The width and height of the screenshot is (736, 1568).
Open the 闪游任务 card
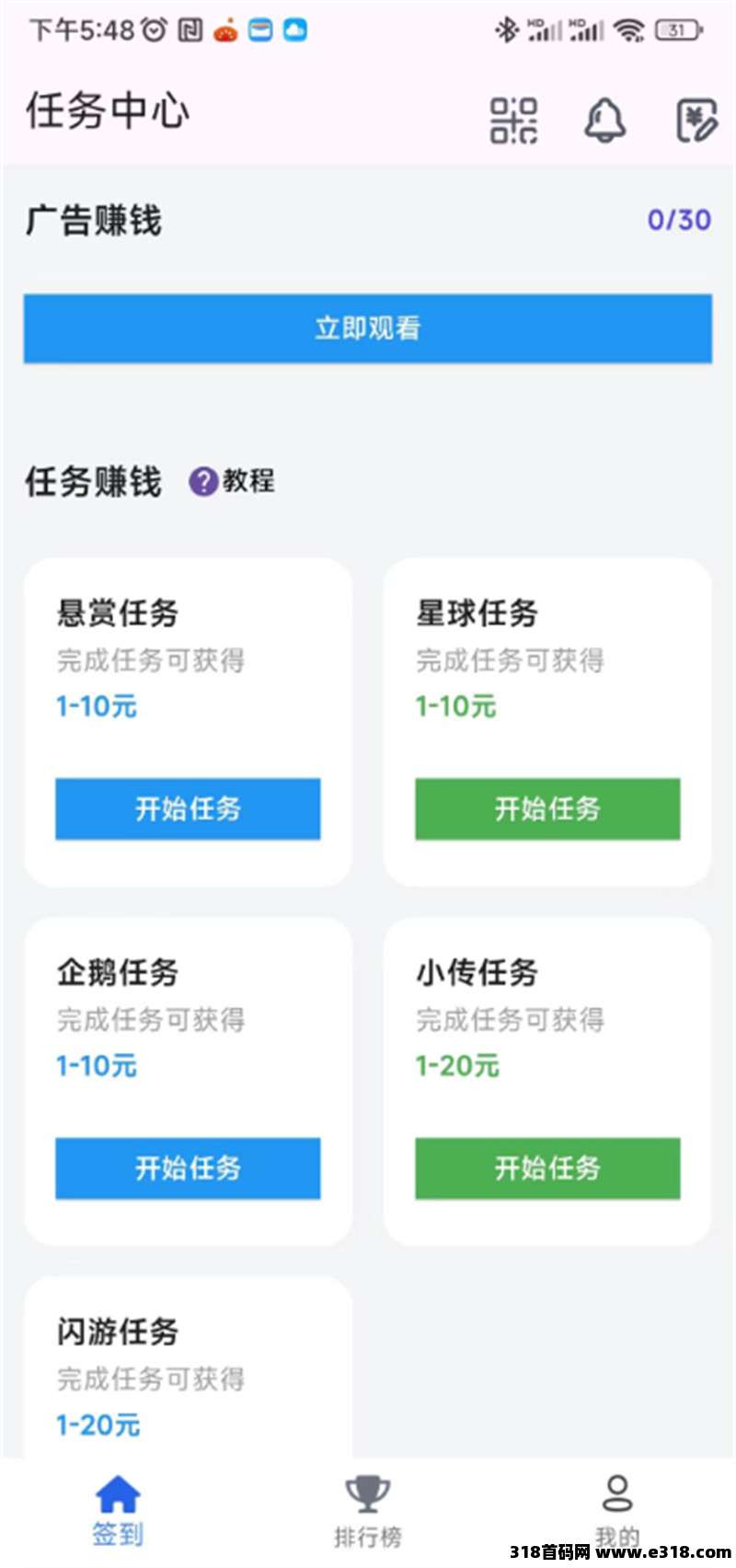188,1370
